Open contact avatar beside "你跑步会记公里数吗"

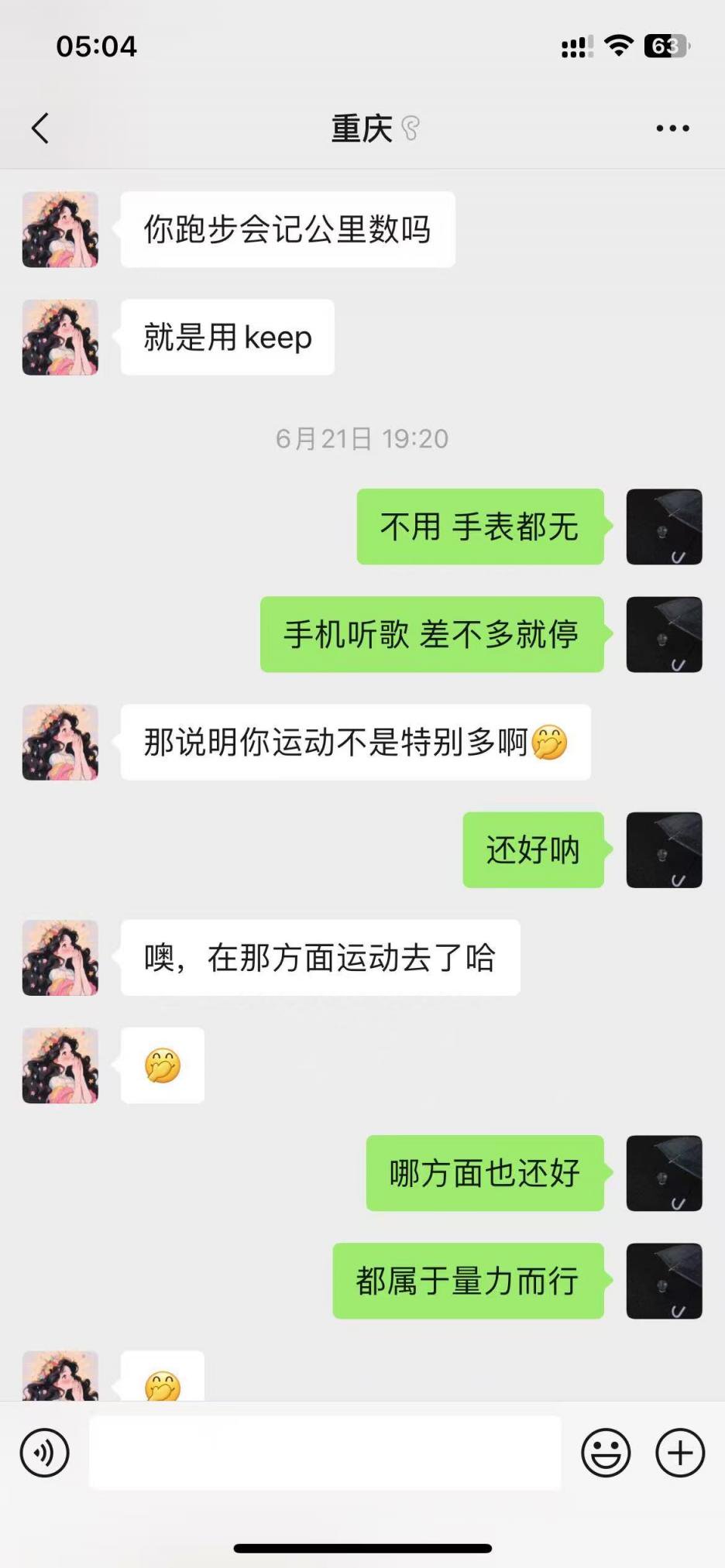point(60,230)
